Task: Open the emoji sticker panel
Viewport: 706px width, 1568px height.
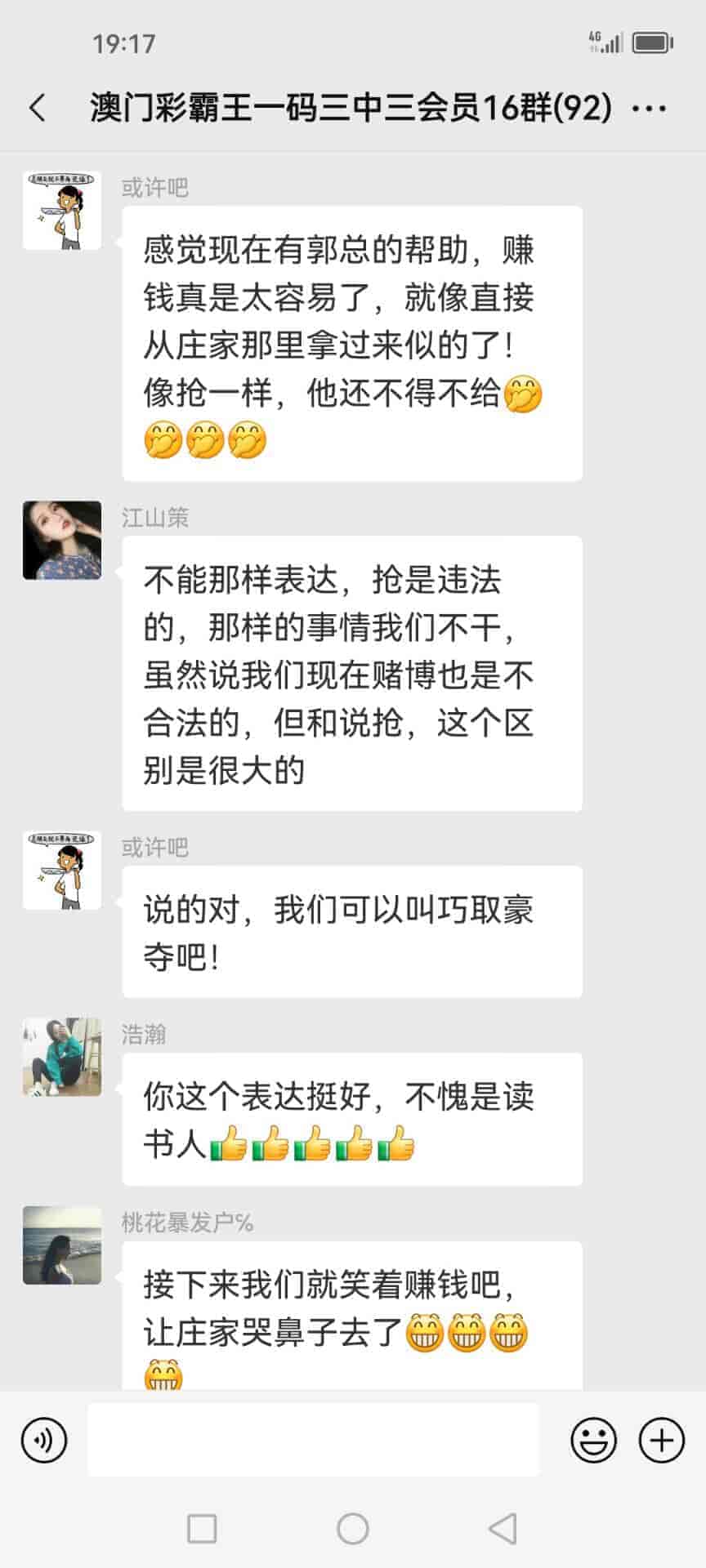Action: point(593,1440)
